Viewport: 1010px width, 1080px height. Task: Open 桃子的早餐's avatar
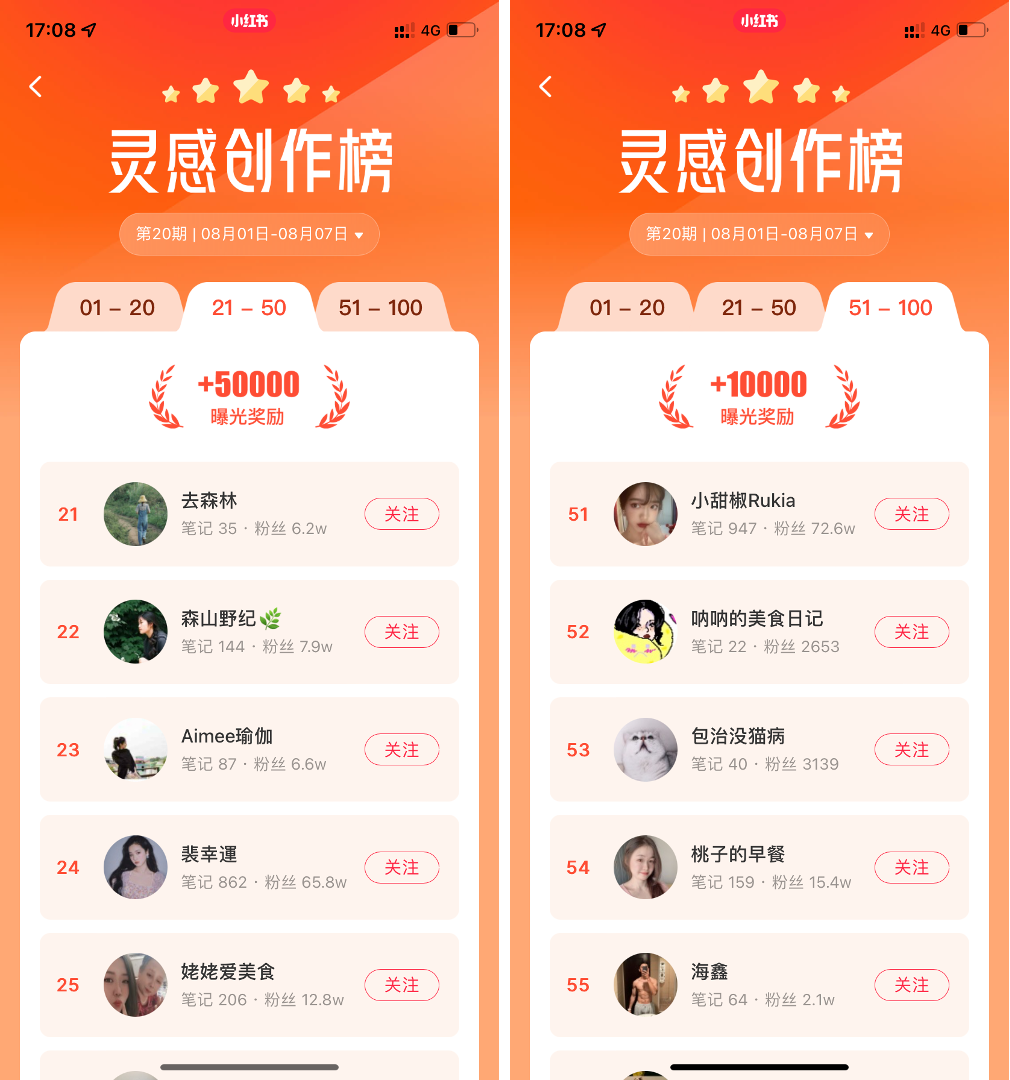[x=645, y=867]
